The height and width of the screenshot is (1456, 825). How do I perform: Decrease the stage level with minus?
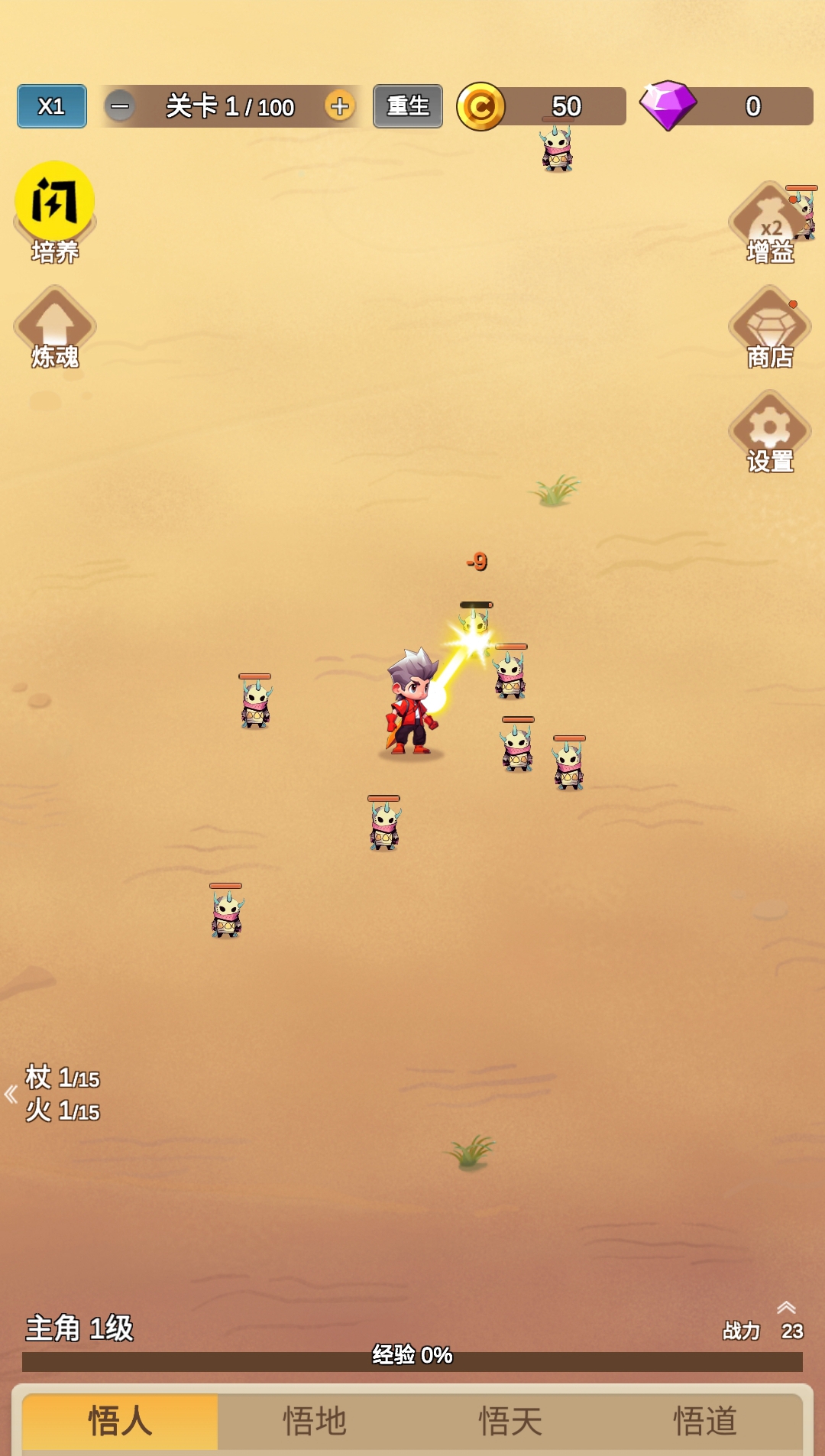[x=120, y=106]
